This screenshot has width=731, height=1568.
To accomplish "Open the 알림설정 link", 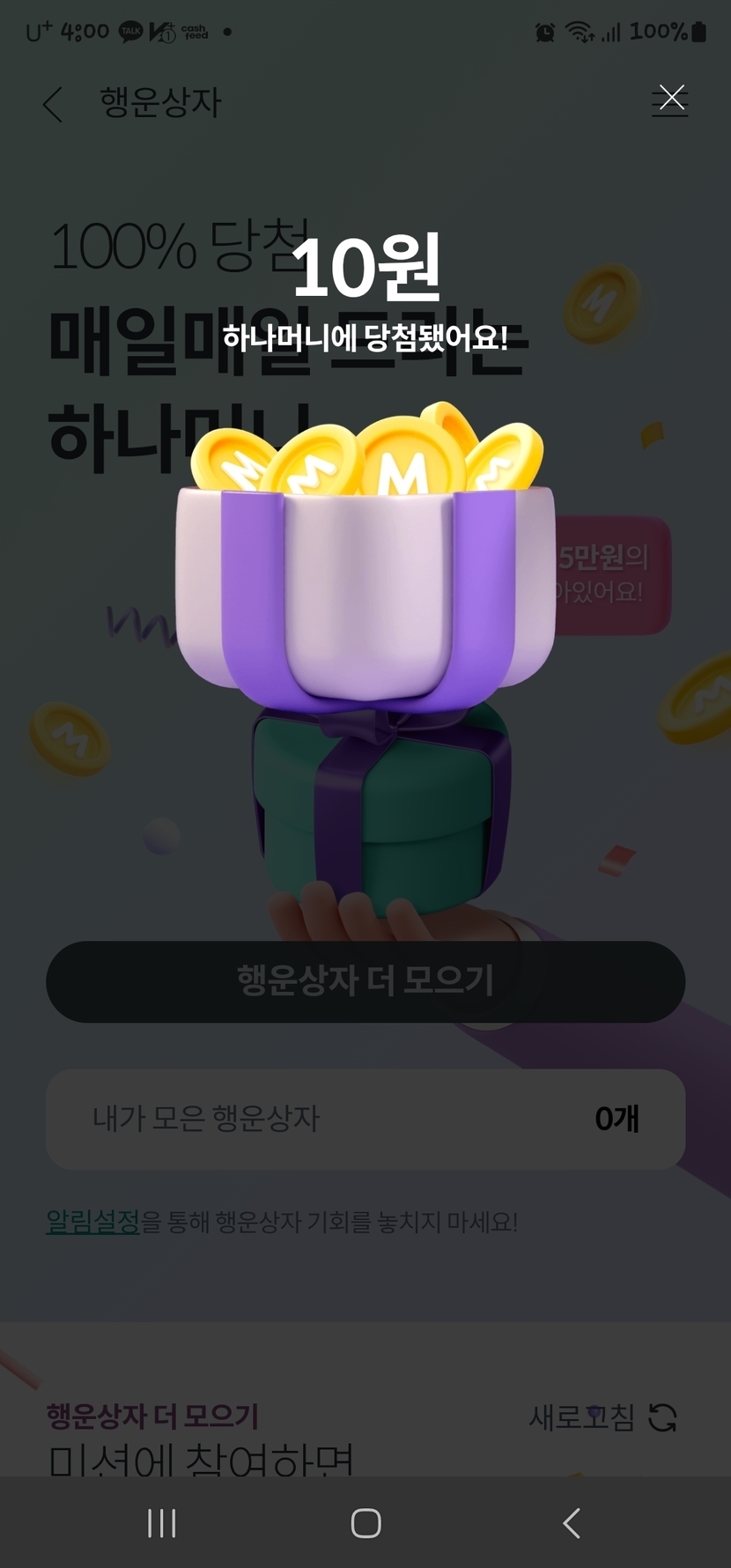I will [x=92, y=1222].
